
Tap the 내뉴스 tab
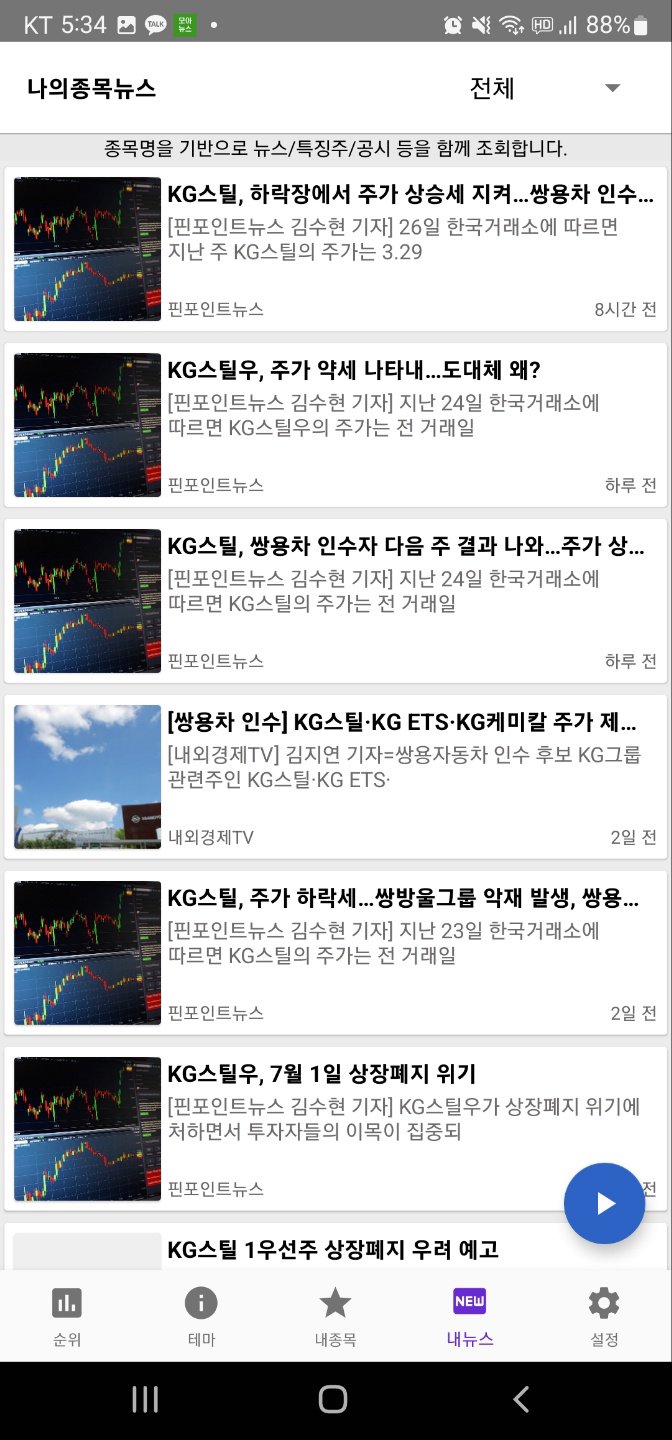click(x=470, y=1317)
